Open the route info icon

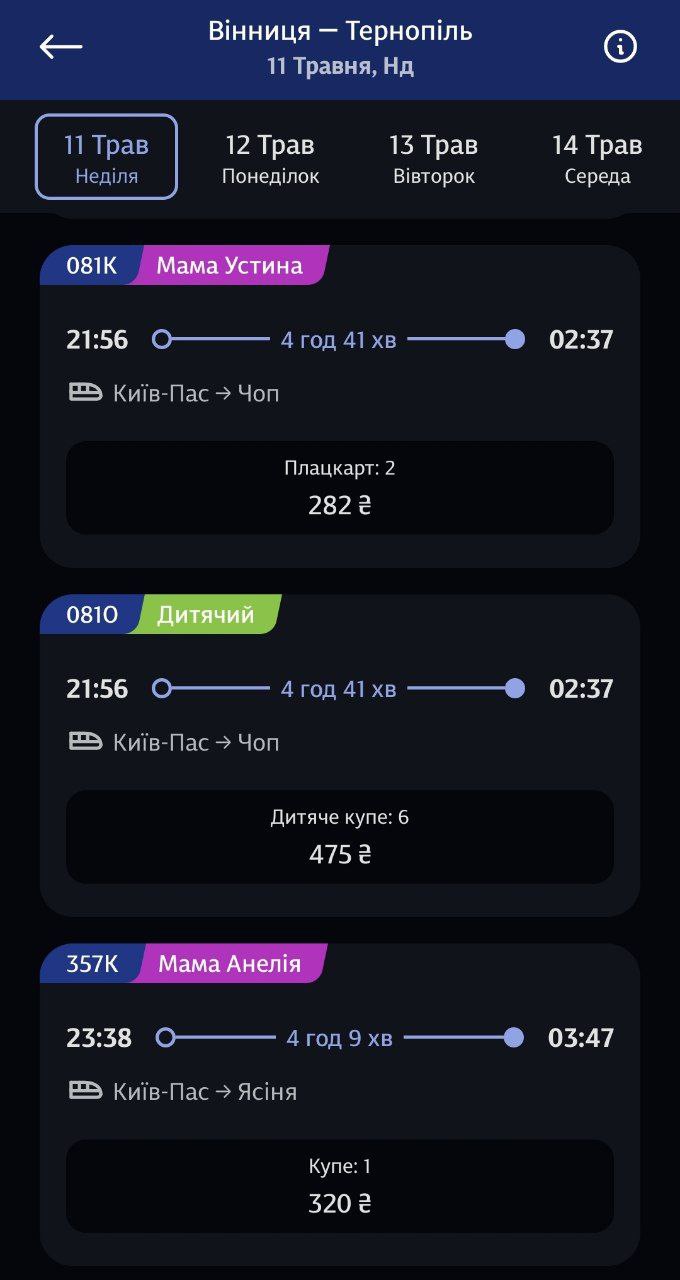[620, 47]
